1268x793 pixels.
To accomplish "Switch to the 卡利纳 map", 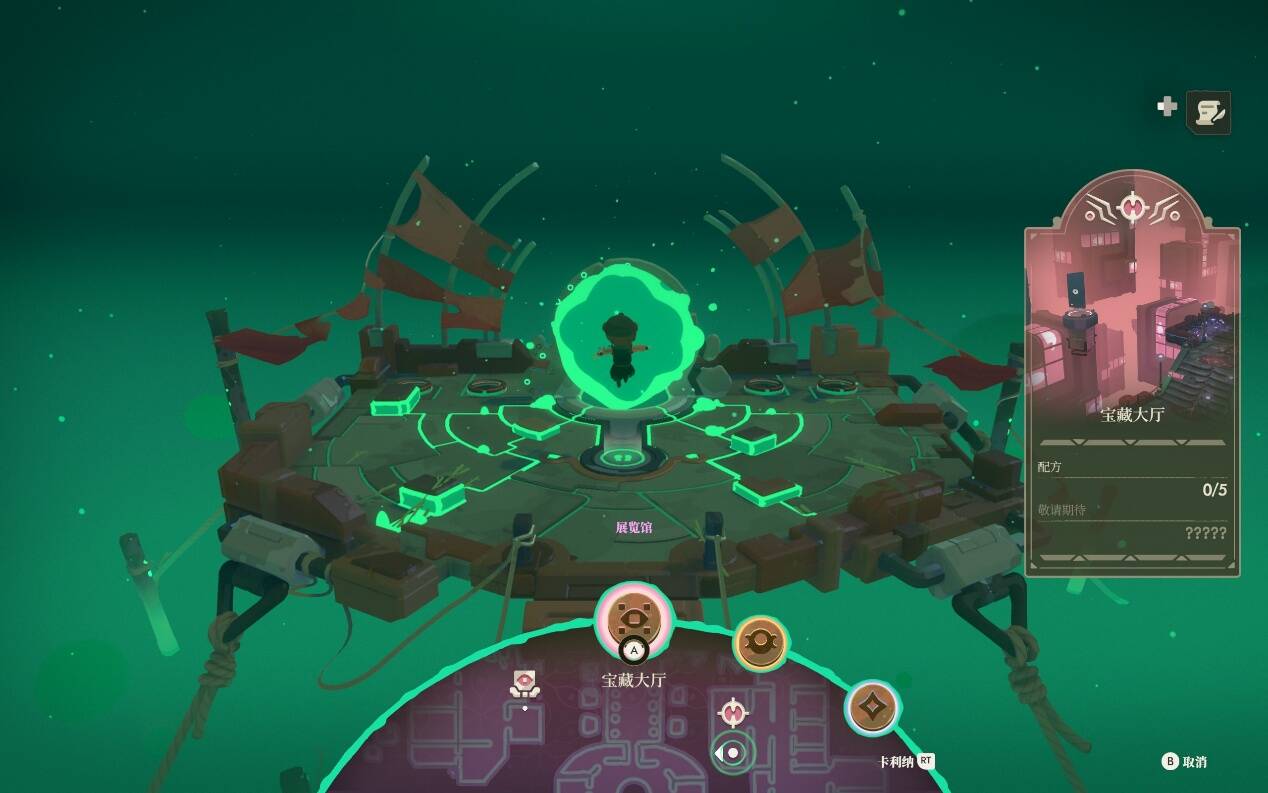I will click(x=905, y=761).
